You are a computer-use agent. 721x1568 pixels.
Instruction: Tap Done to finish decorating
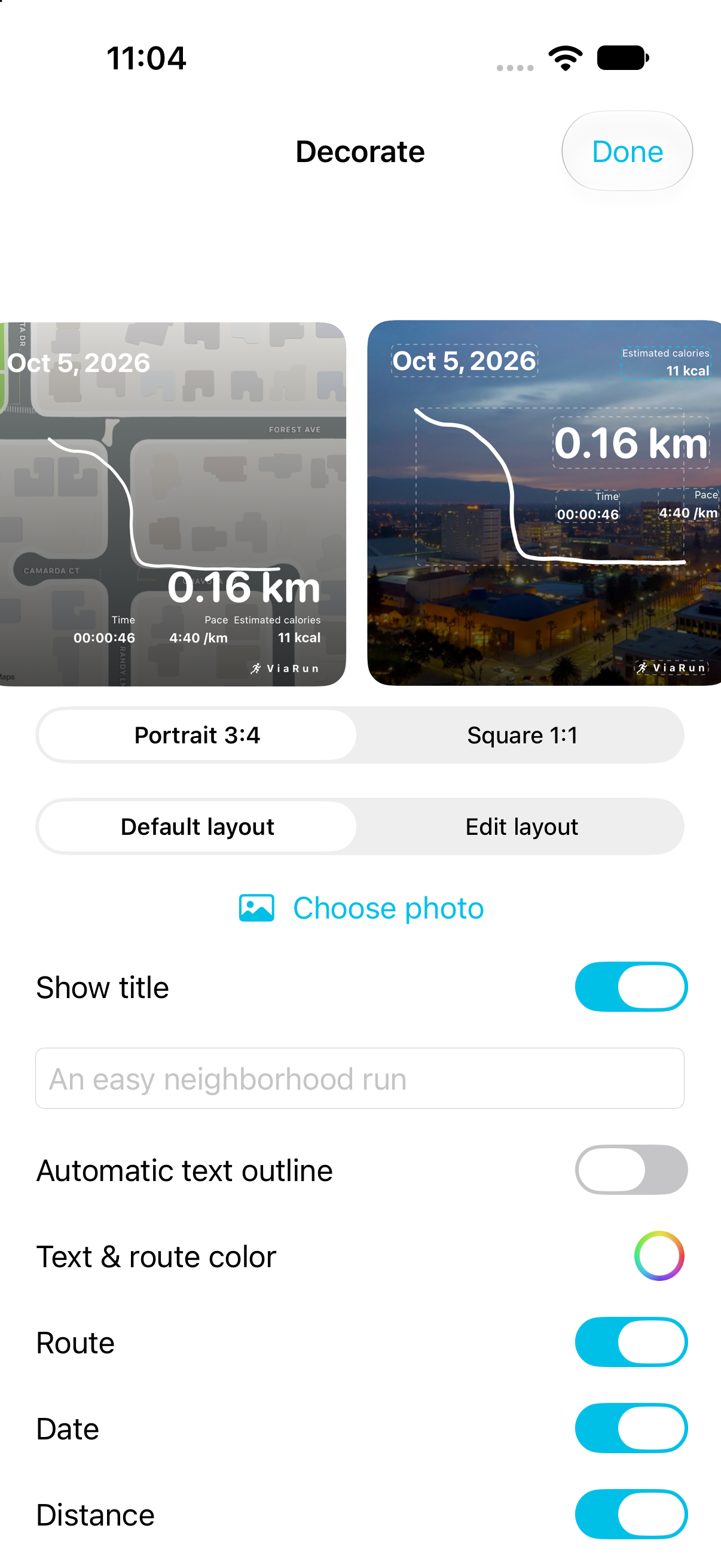[627, 151]
